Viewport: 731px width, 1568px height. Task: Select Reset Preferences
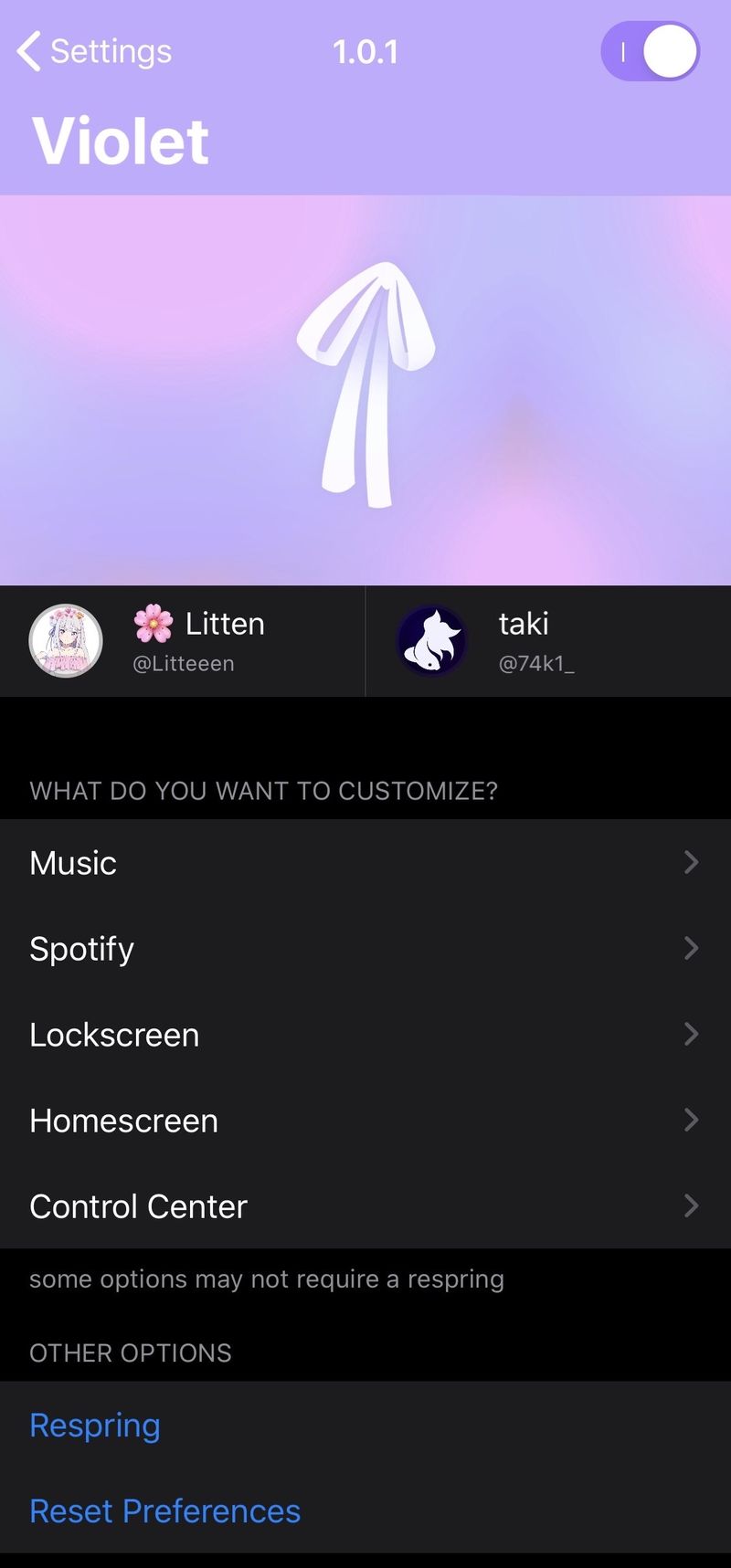(x=165, y=1511)
